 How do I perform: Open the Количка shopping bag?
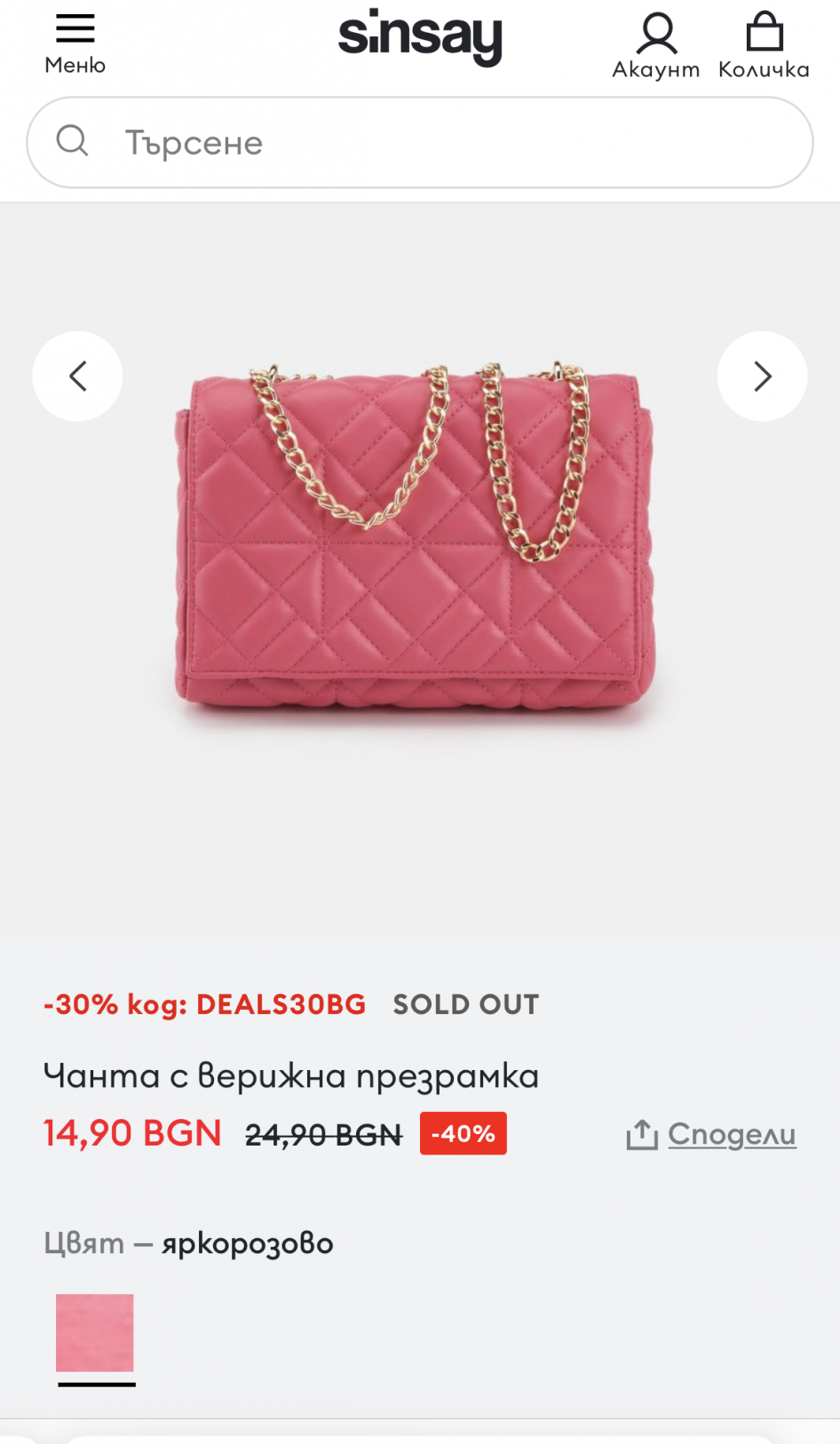[x=764, y=45]
